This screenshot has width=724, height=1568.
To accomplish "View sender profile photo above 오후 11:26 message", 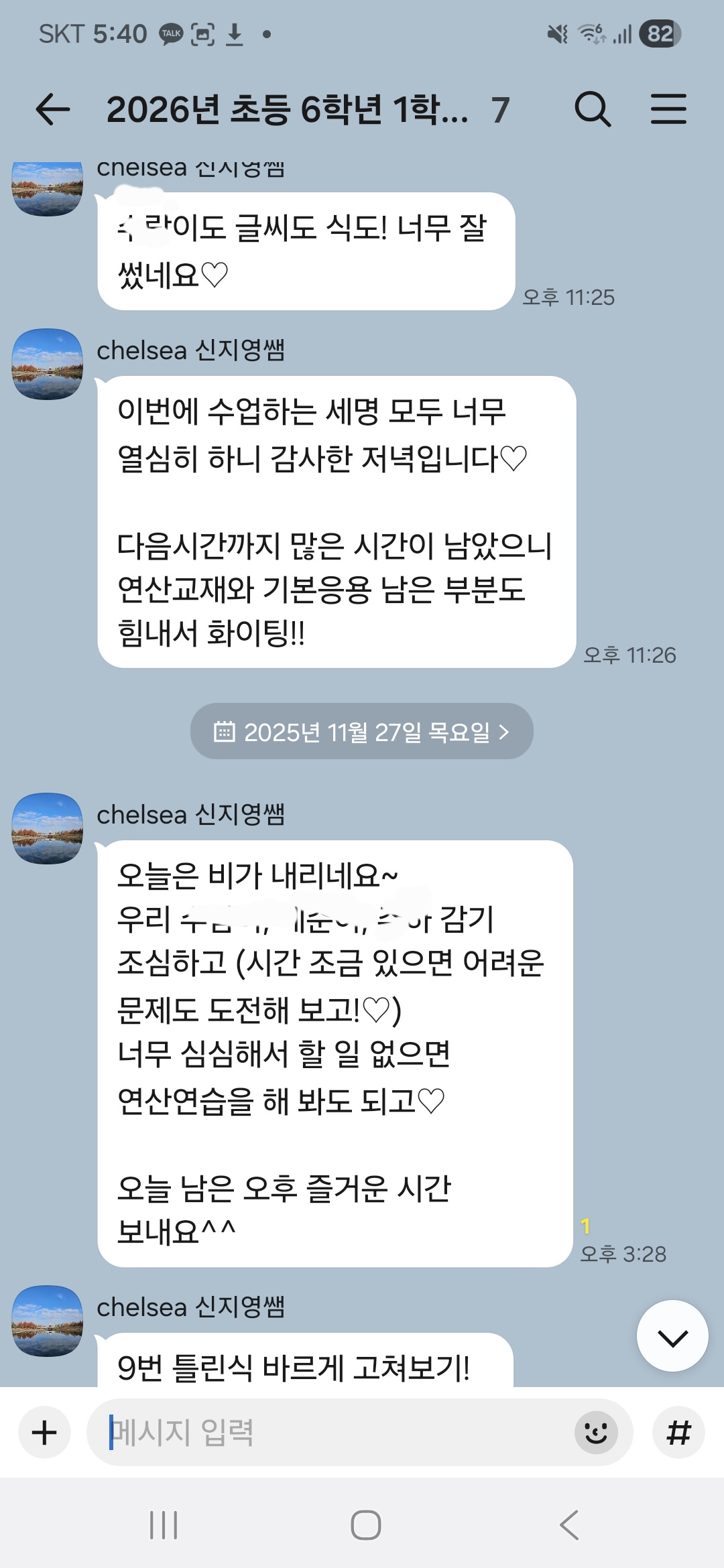I will click(48, 364).
